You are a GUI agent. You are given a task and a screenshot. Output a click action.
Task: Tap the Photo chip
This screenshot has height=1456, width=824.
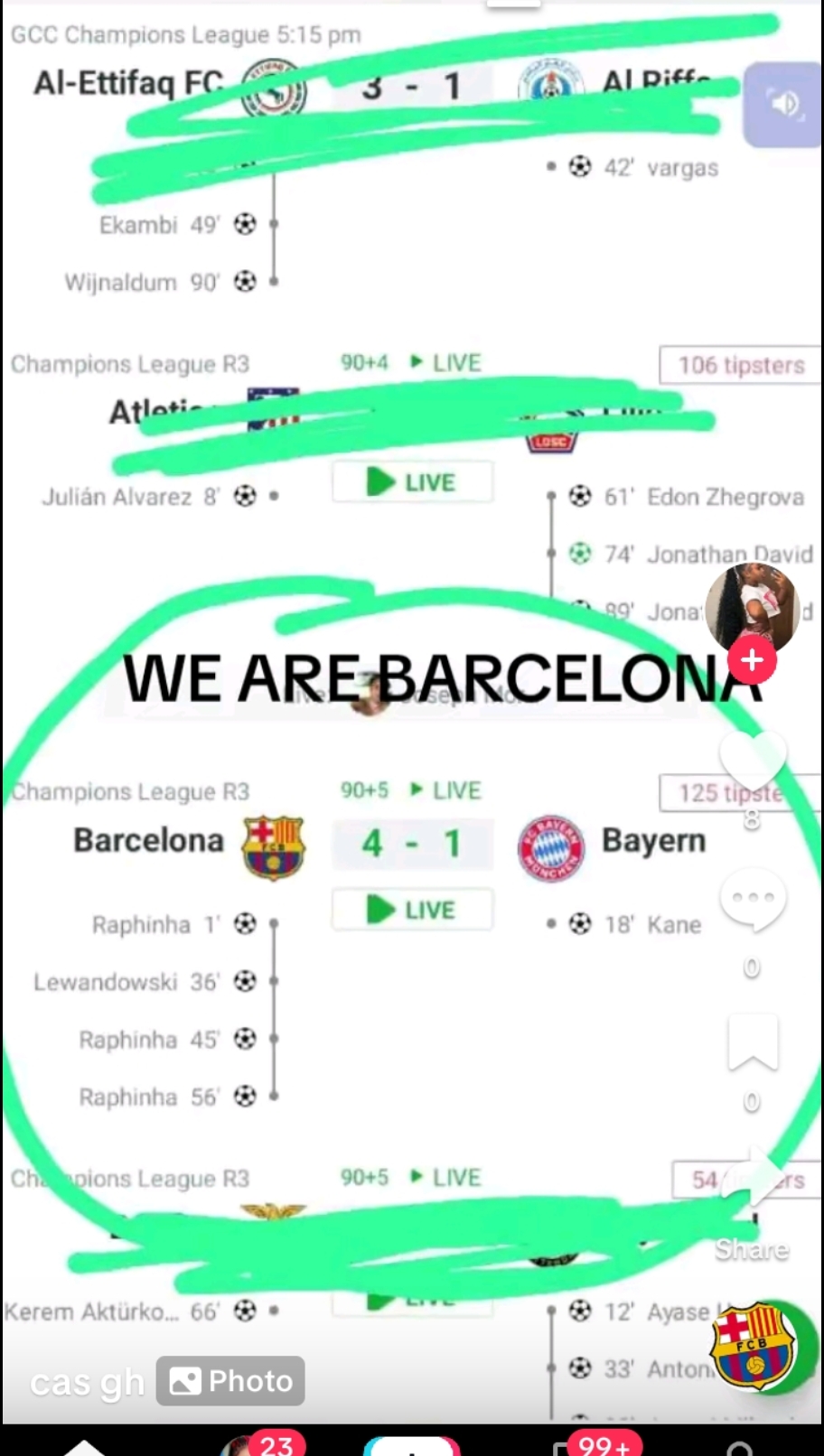pyautogui.click(x=230, y=1381)
